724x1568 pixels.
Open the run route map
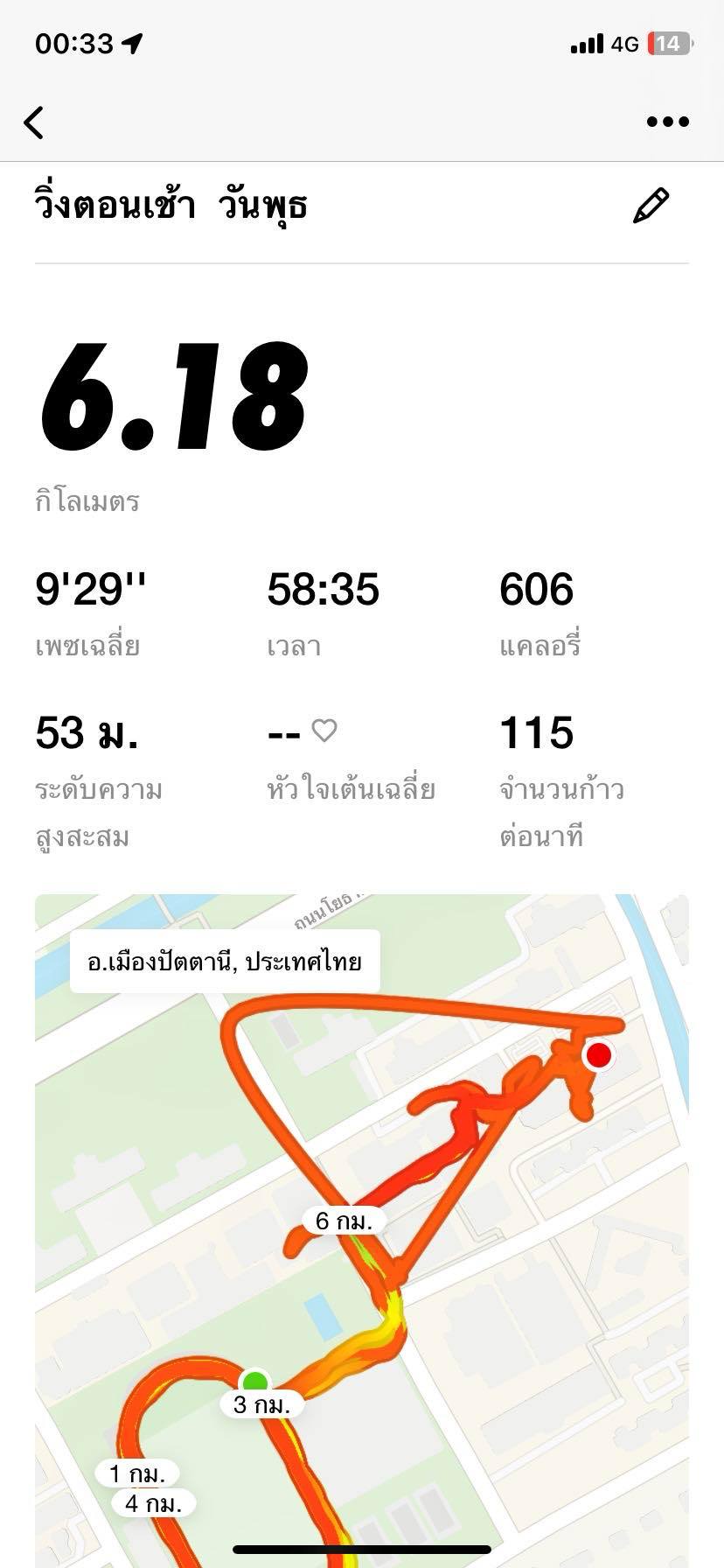362,1230
